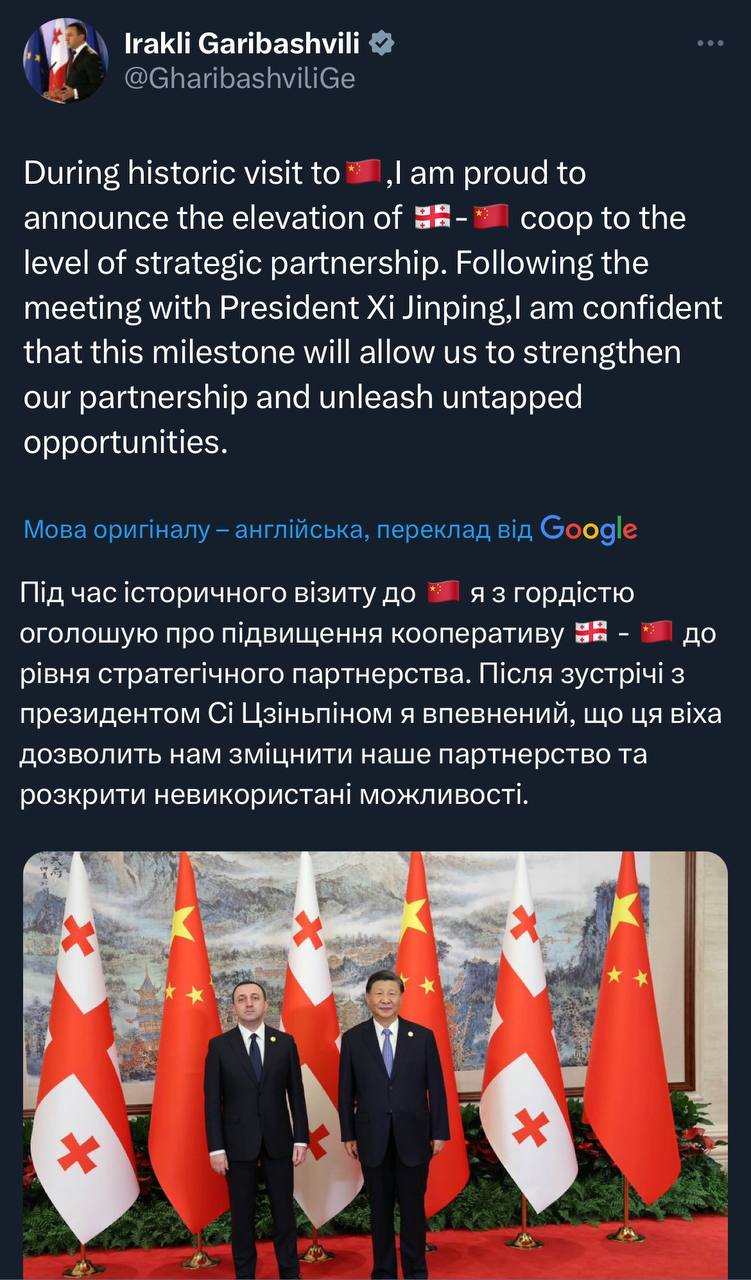751x1280 pixels.
Task: Open the attached photo of the two leaders
Action: pos(375,1065)
